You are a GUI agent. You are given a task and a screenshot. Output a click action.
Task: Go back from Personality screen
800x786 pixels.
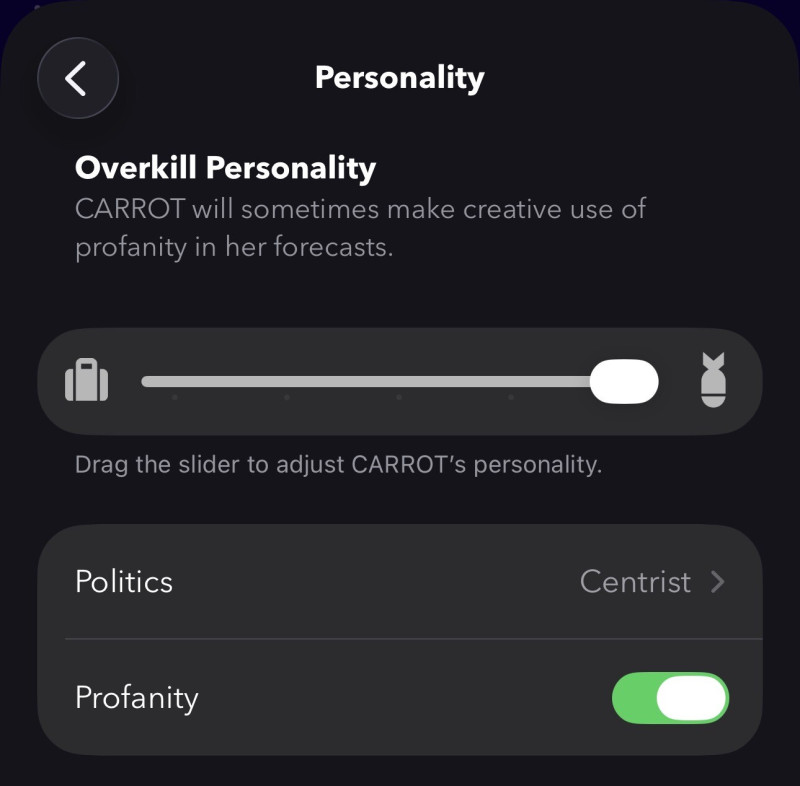(77, 78)
